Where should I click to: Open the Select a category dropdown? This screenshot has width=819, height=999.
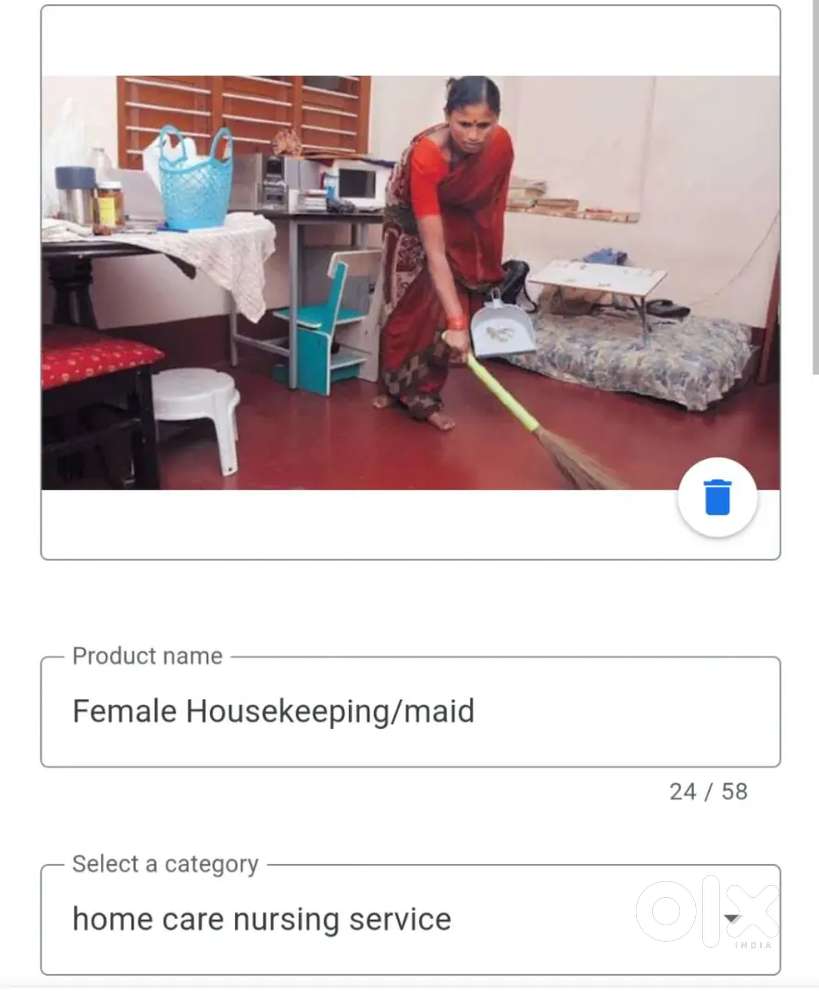coord(410,919)
